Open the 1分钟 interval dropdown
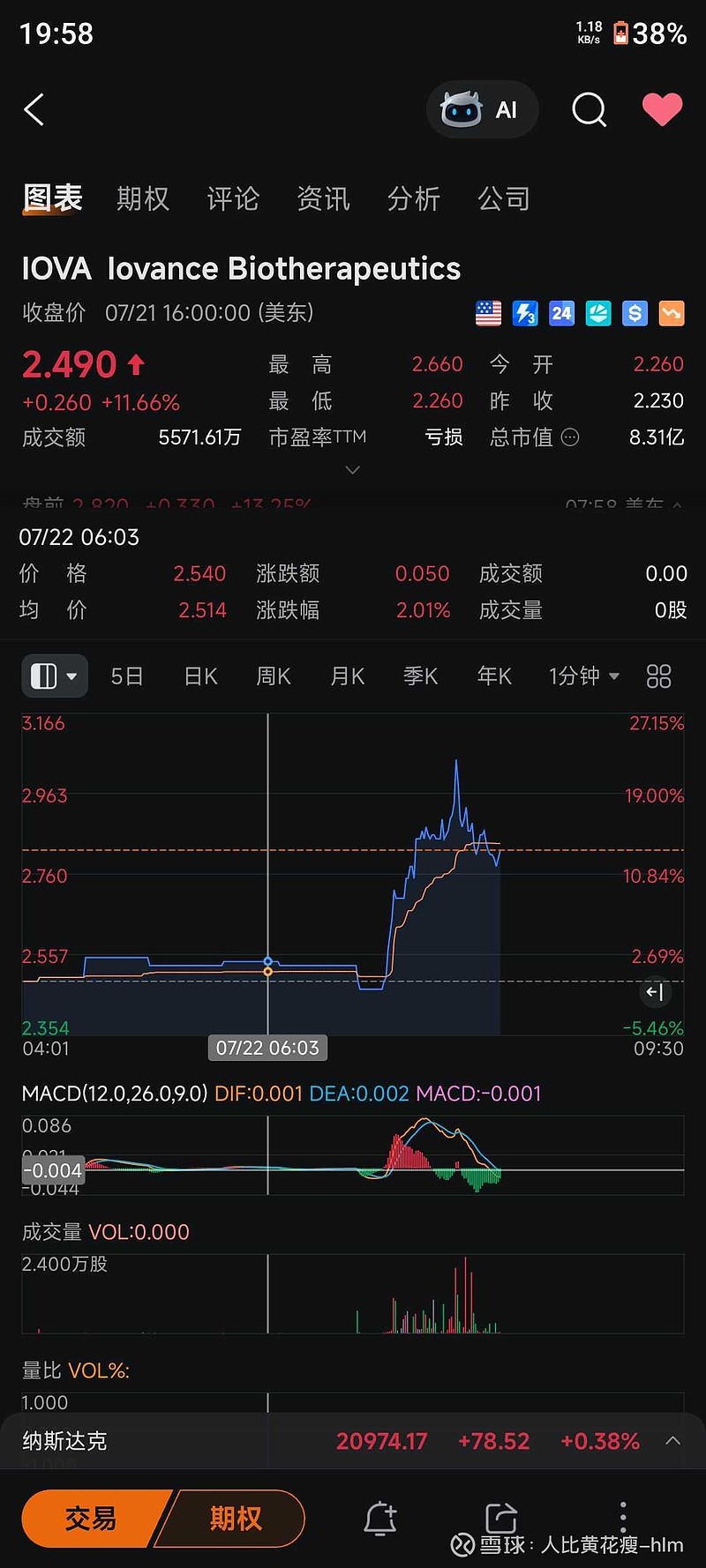This screenshot has width=706, height=1568. [x=583, y=676]
